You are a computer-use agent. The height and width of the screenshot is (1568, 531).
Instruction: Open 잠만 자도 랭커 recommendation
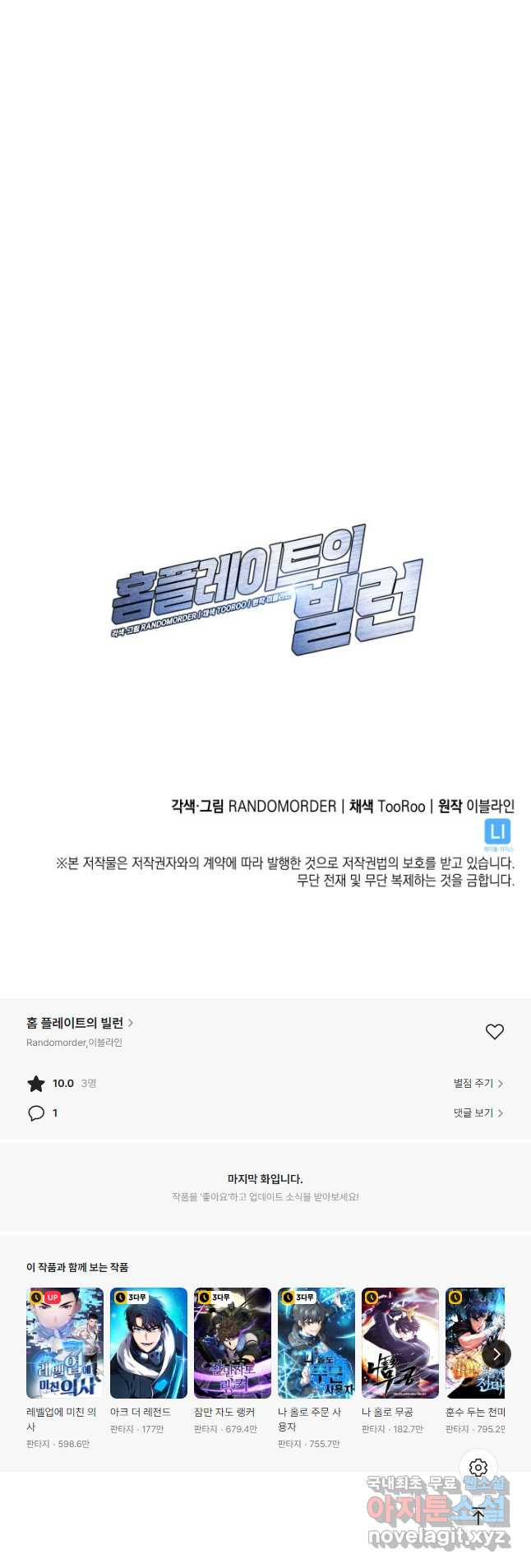tap(233, 1343)
